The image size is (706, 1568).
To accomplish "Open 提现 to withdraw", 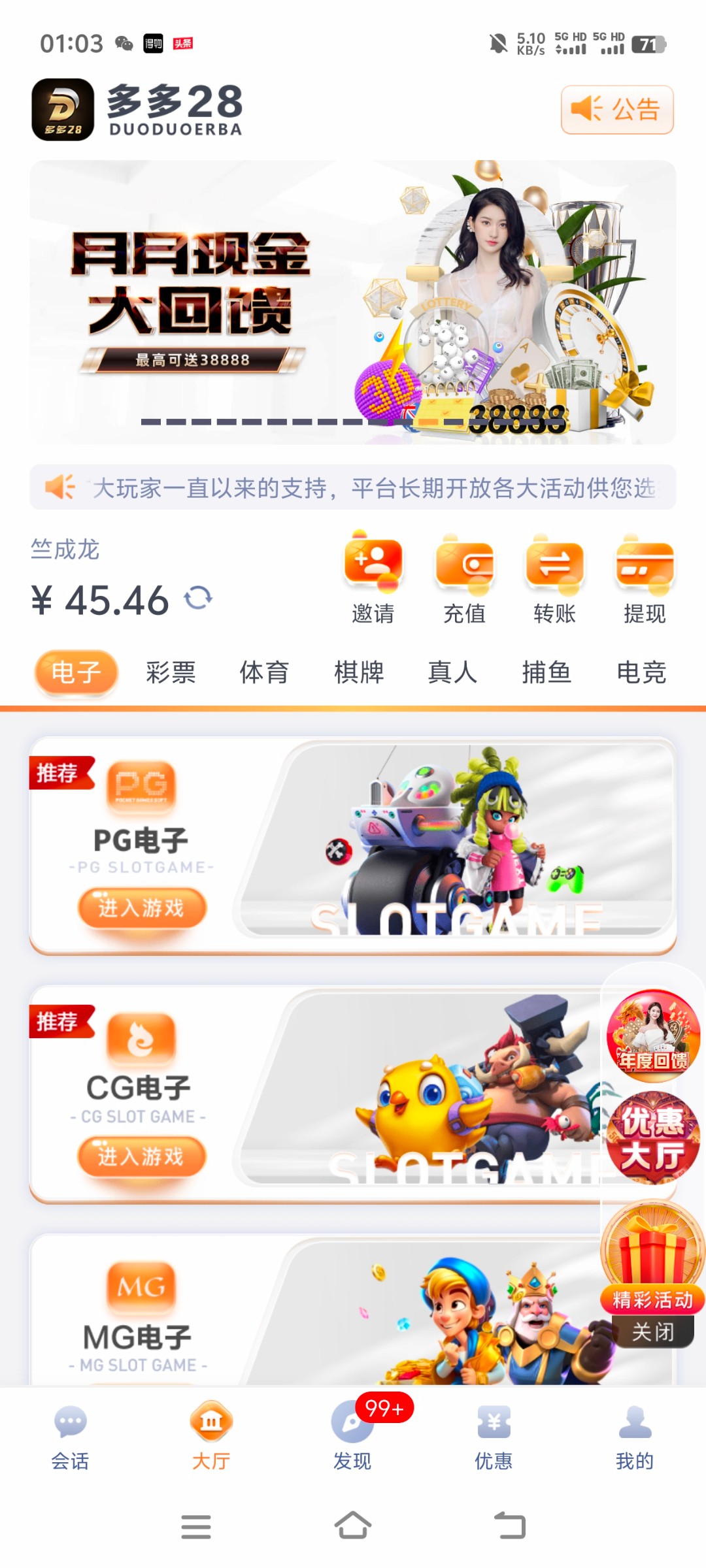I will (x=645, y=578).
